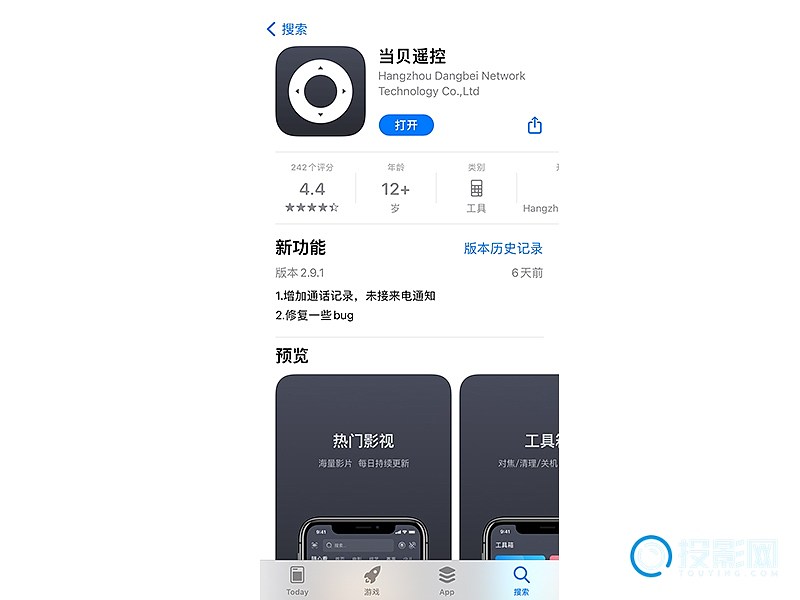Select the 搜索 tab
The width and height of the screenshot is (800, 600).
(x=521, y=579)
